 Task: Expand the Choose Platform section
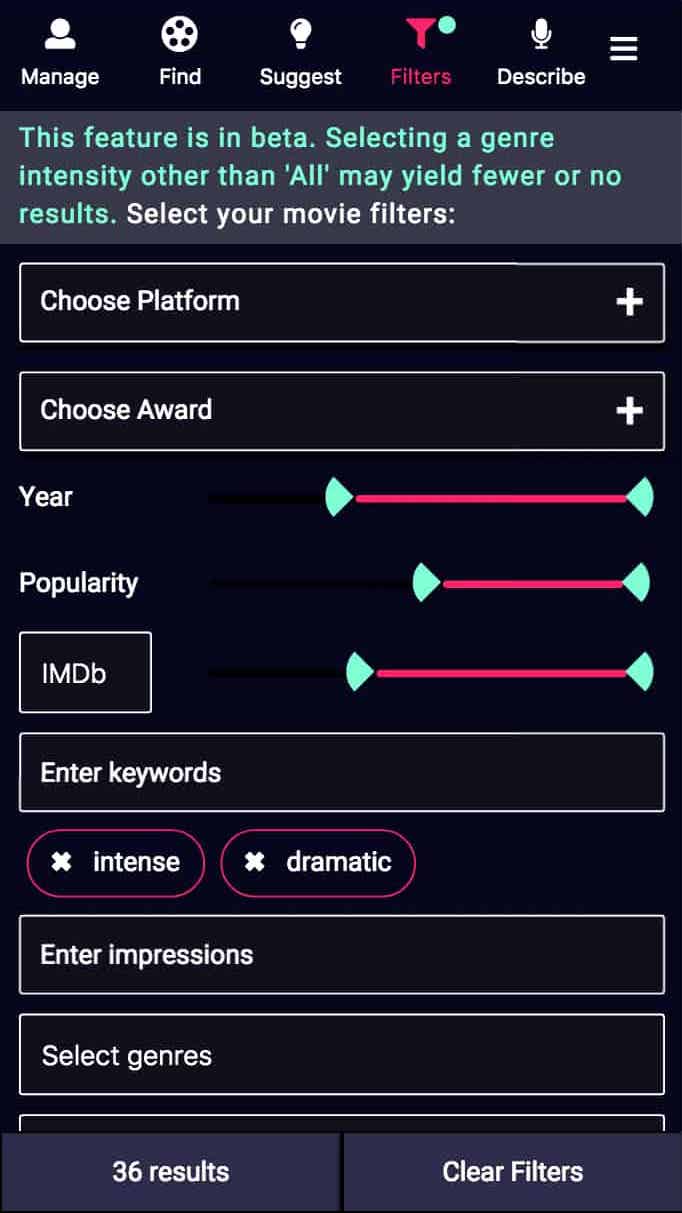point(342,302)
